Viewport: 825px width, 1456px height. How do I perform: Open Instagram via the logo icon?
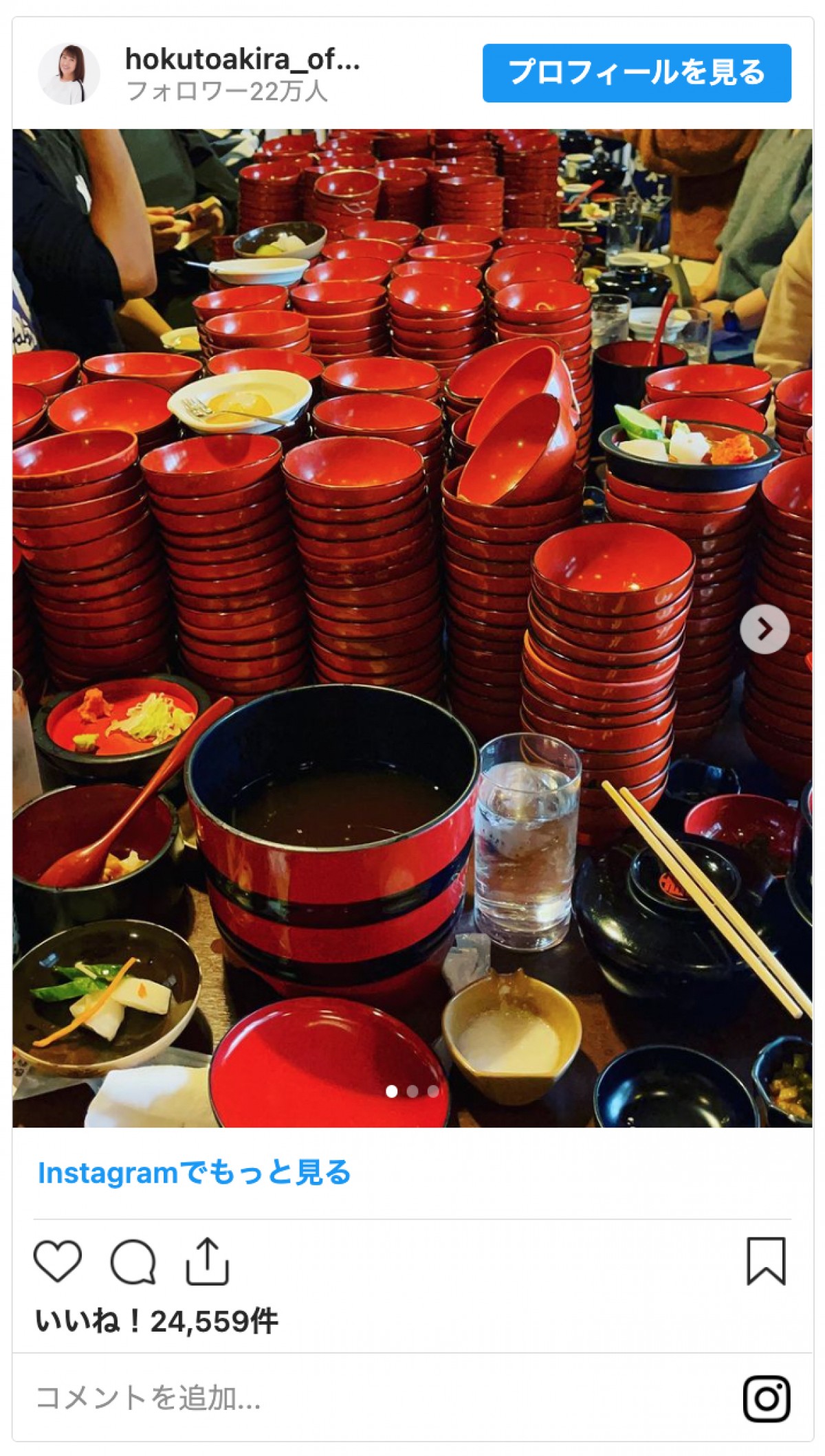pyautogui.click(x=766, y=1398)
